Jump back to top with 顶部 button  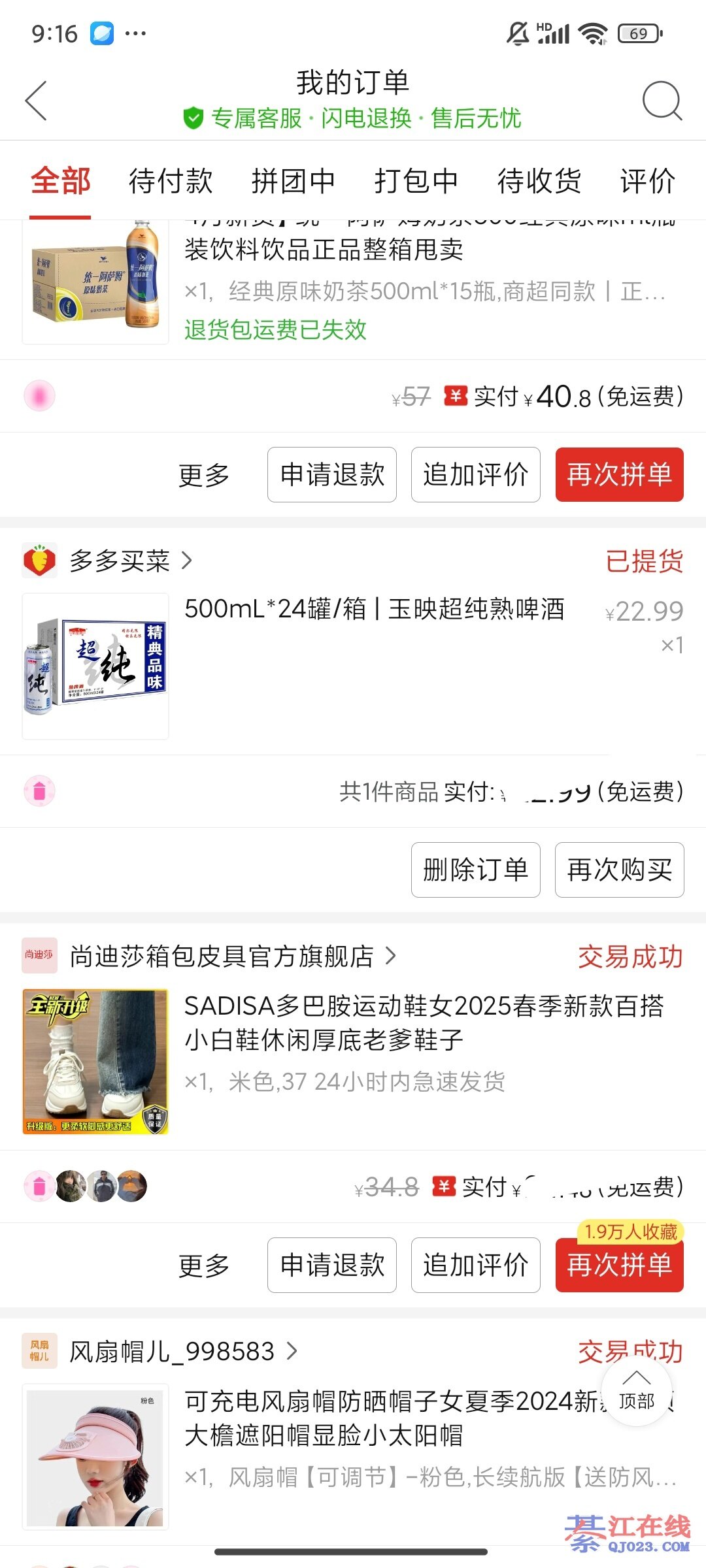pyautogui.click(x=636, y=1392)
